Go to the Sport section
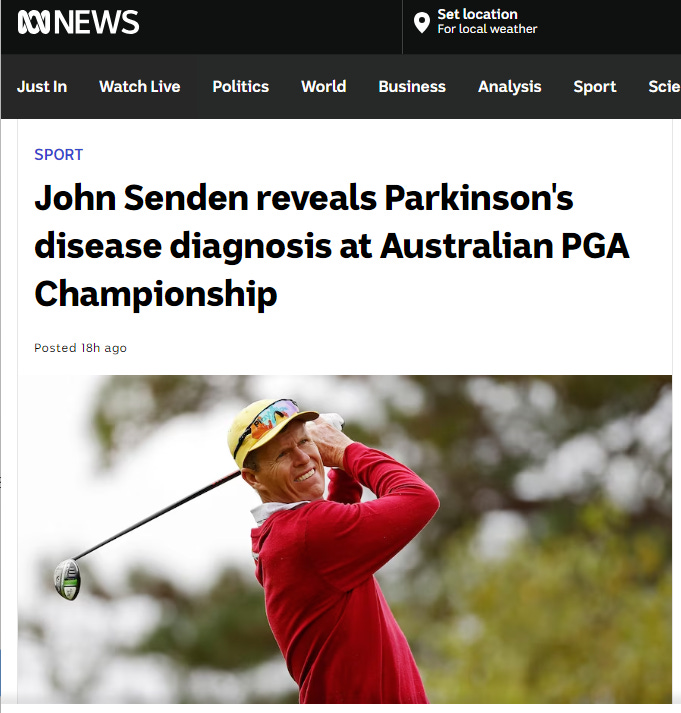The image size is (681, 713). [594, 87]
